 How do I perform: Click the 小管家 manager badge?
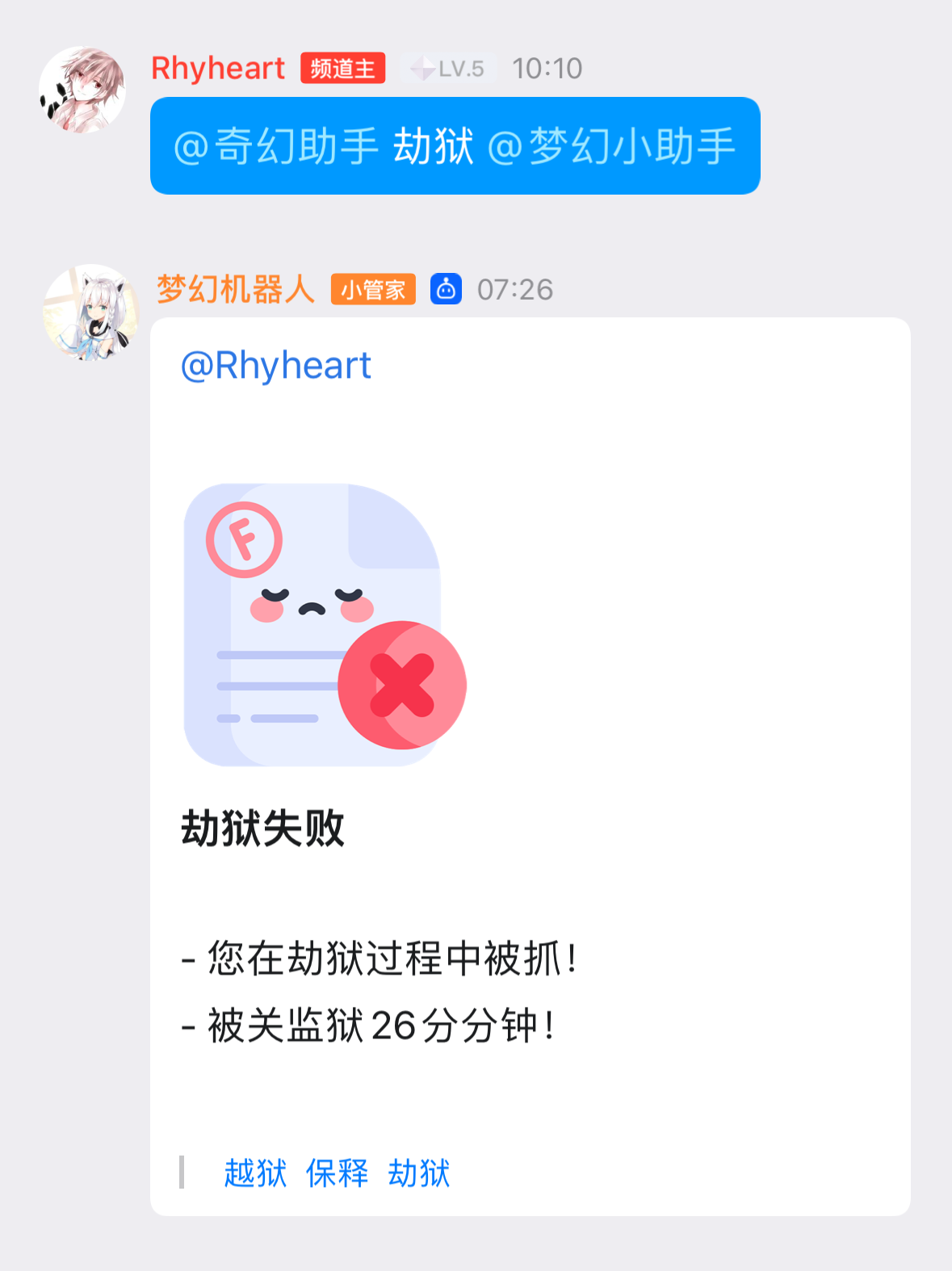(372, 290)
